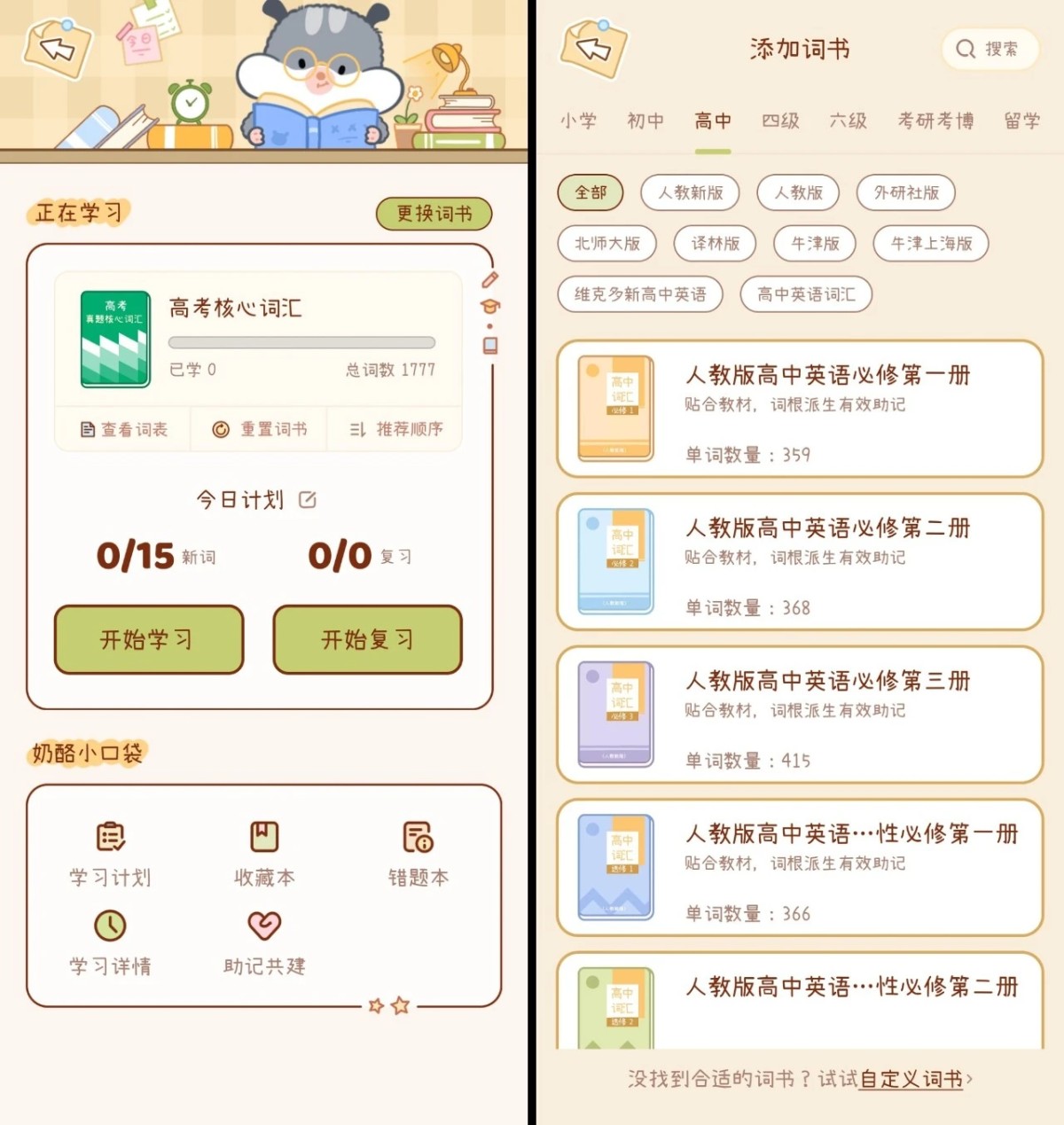Open 查看词表 for 高考核心词汇
This screenshot has height=1125, width=1064.
point(124,429)
